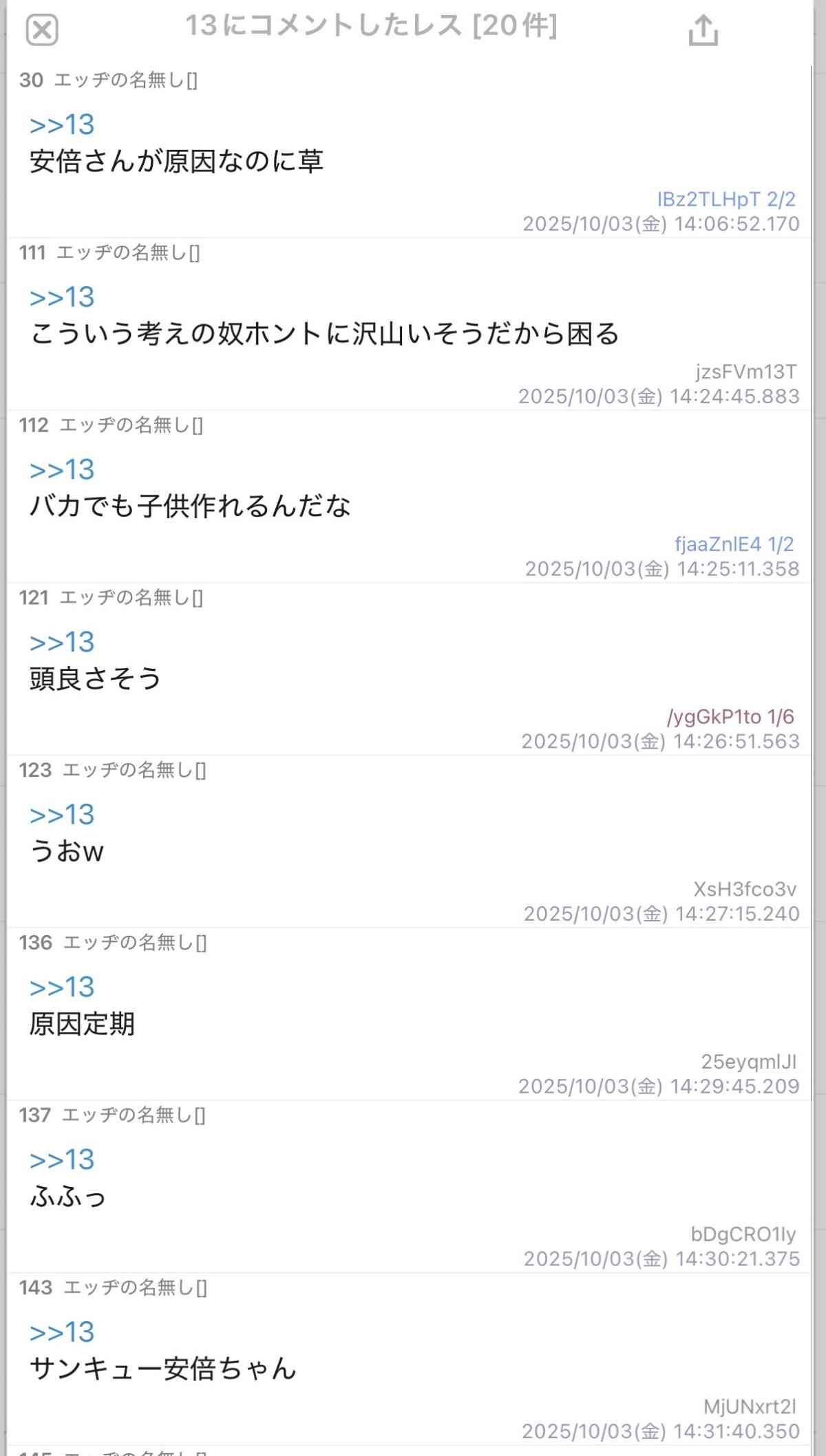Close the comment list popup
Screen dimensions: 826x1456
42,30
